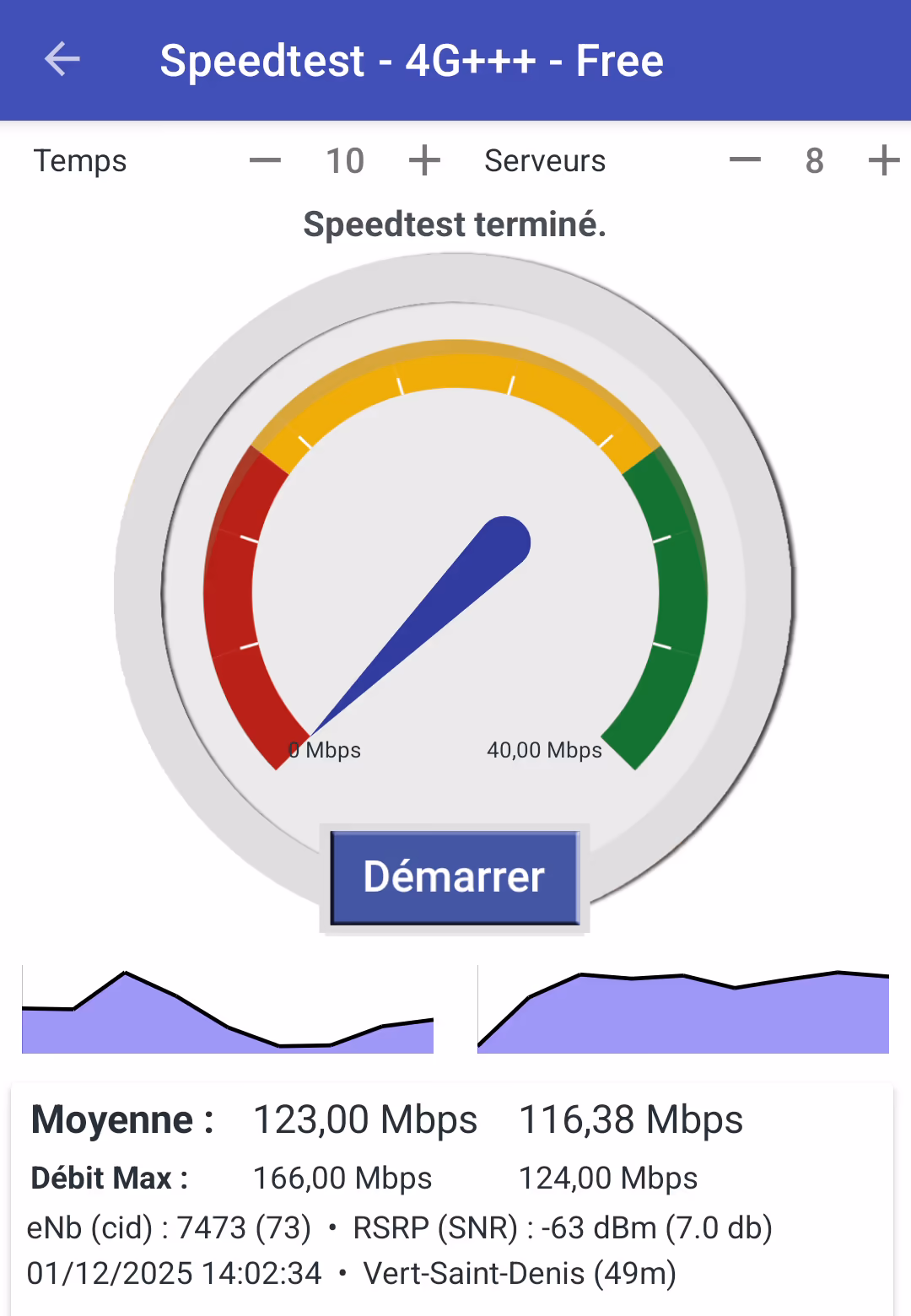
Task: Go back using the header arrow
Action: (62, 60)
